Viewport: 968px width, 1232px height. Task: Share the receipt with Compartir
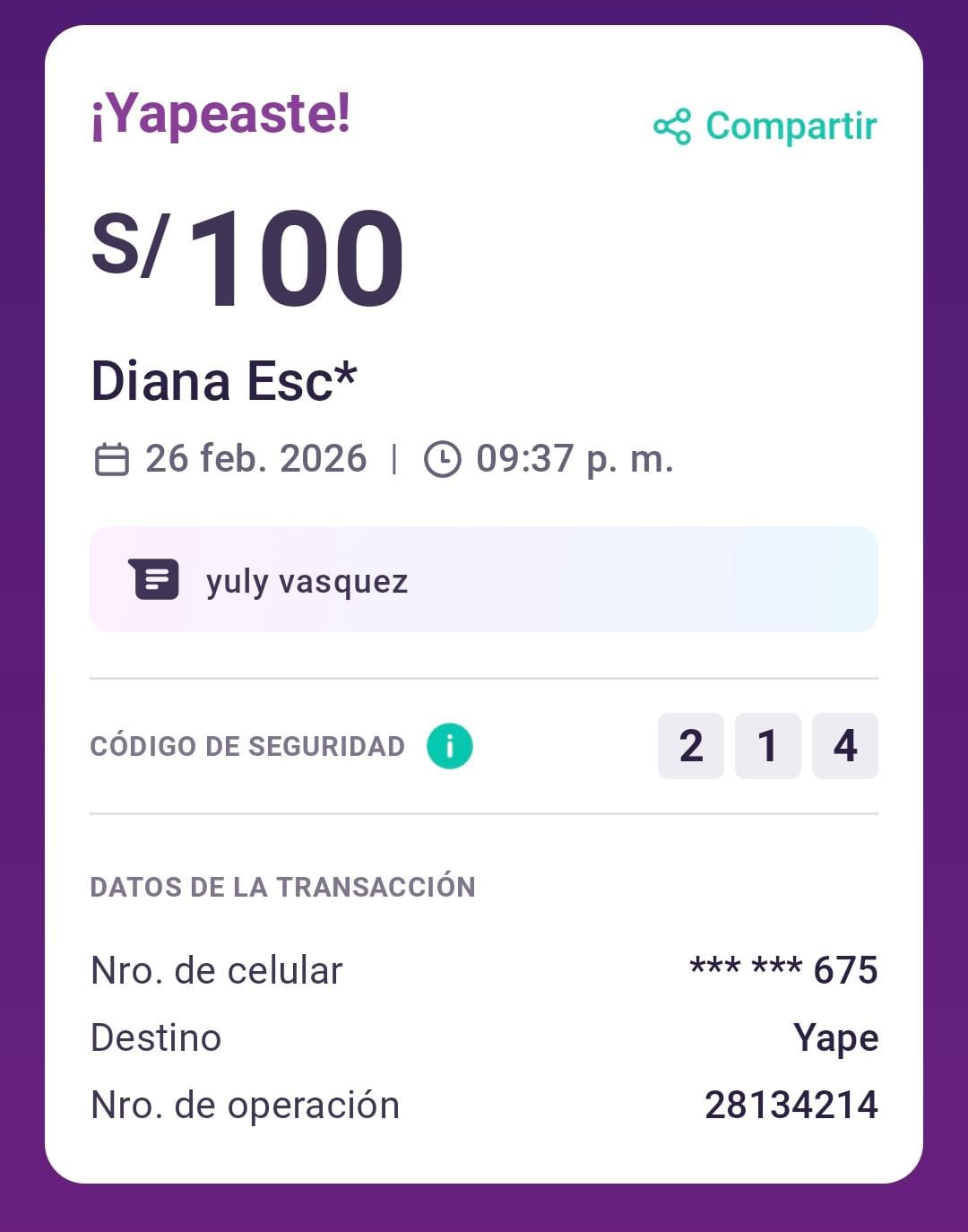(x=765, y=126)
